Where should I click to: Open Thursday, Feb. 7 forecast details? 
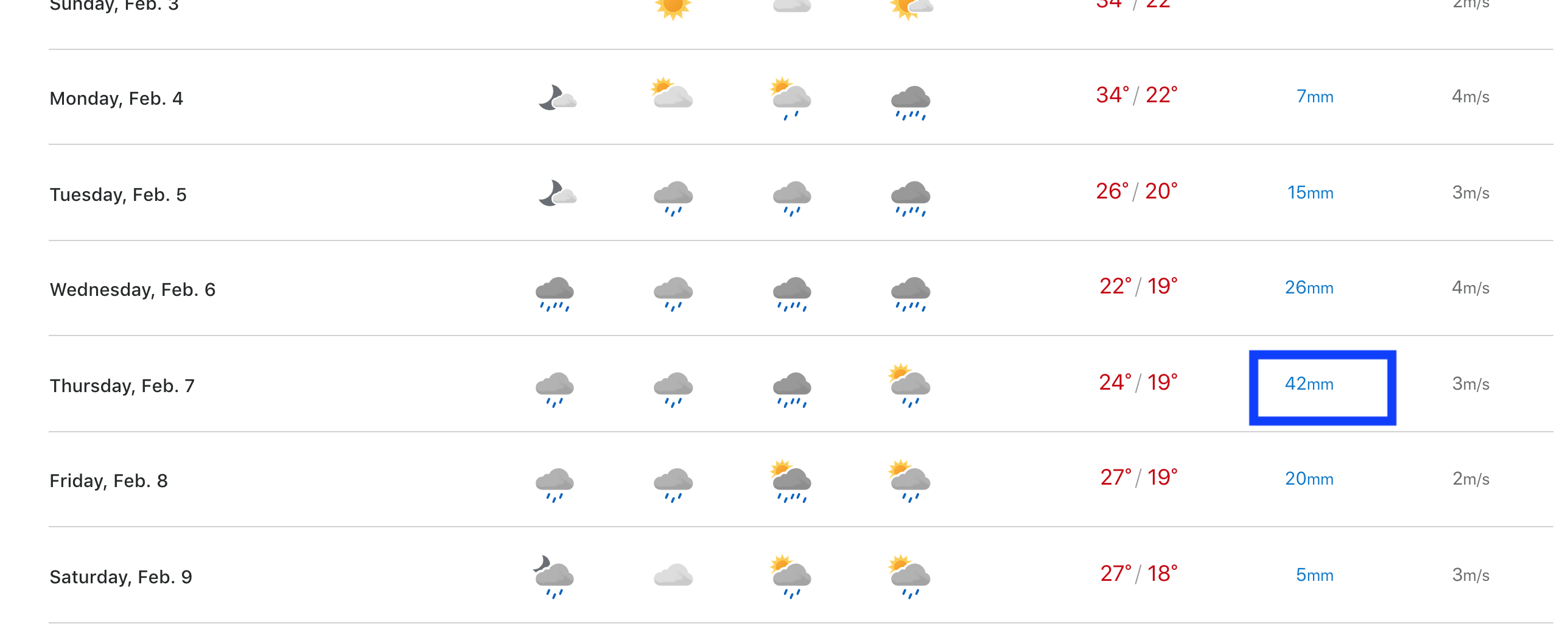click(x=122, y=385)
